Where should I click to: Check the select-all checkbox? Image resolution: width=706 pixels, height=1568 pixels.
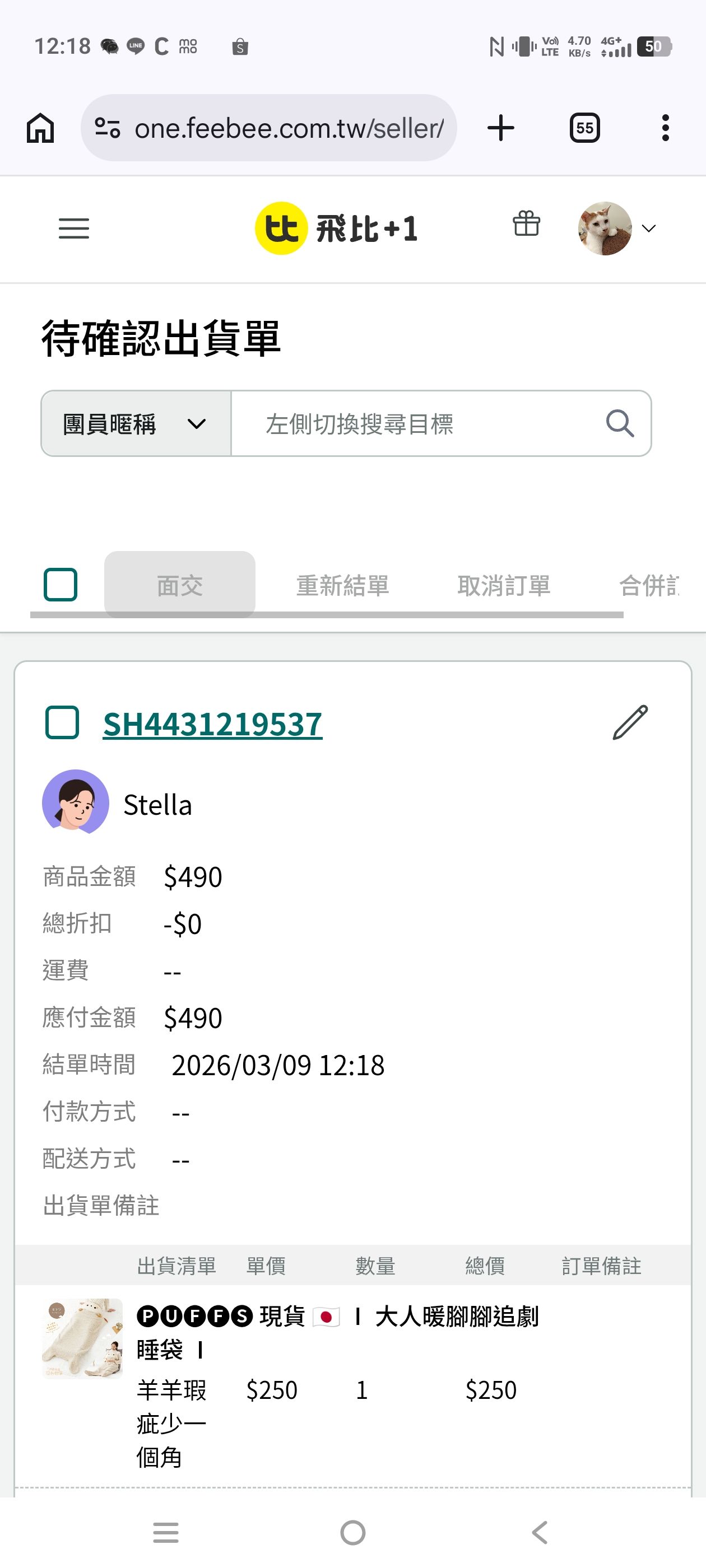(61, 585)
